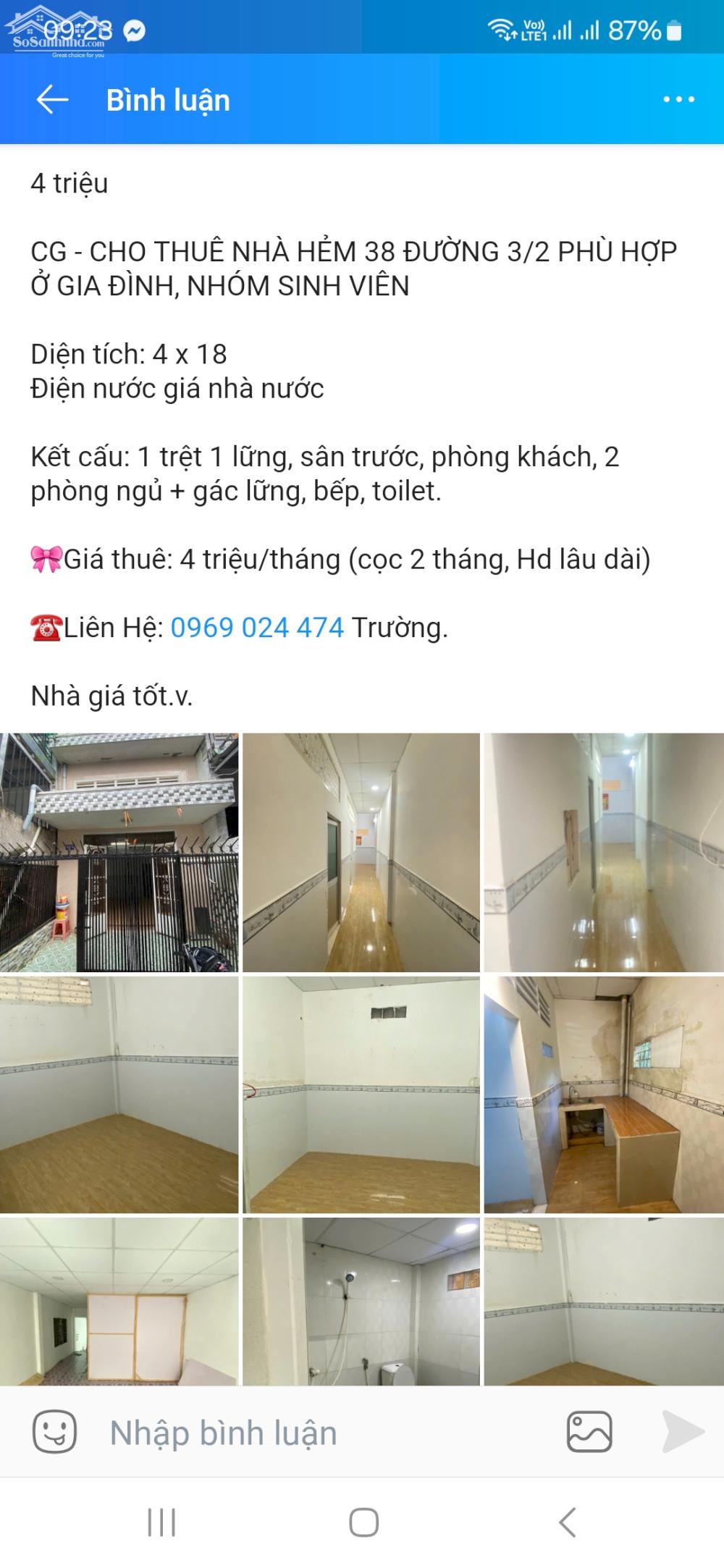Open the three-dot overflow menu
Screen dimensions: 724x1568
click(678, 100)
